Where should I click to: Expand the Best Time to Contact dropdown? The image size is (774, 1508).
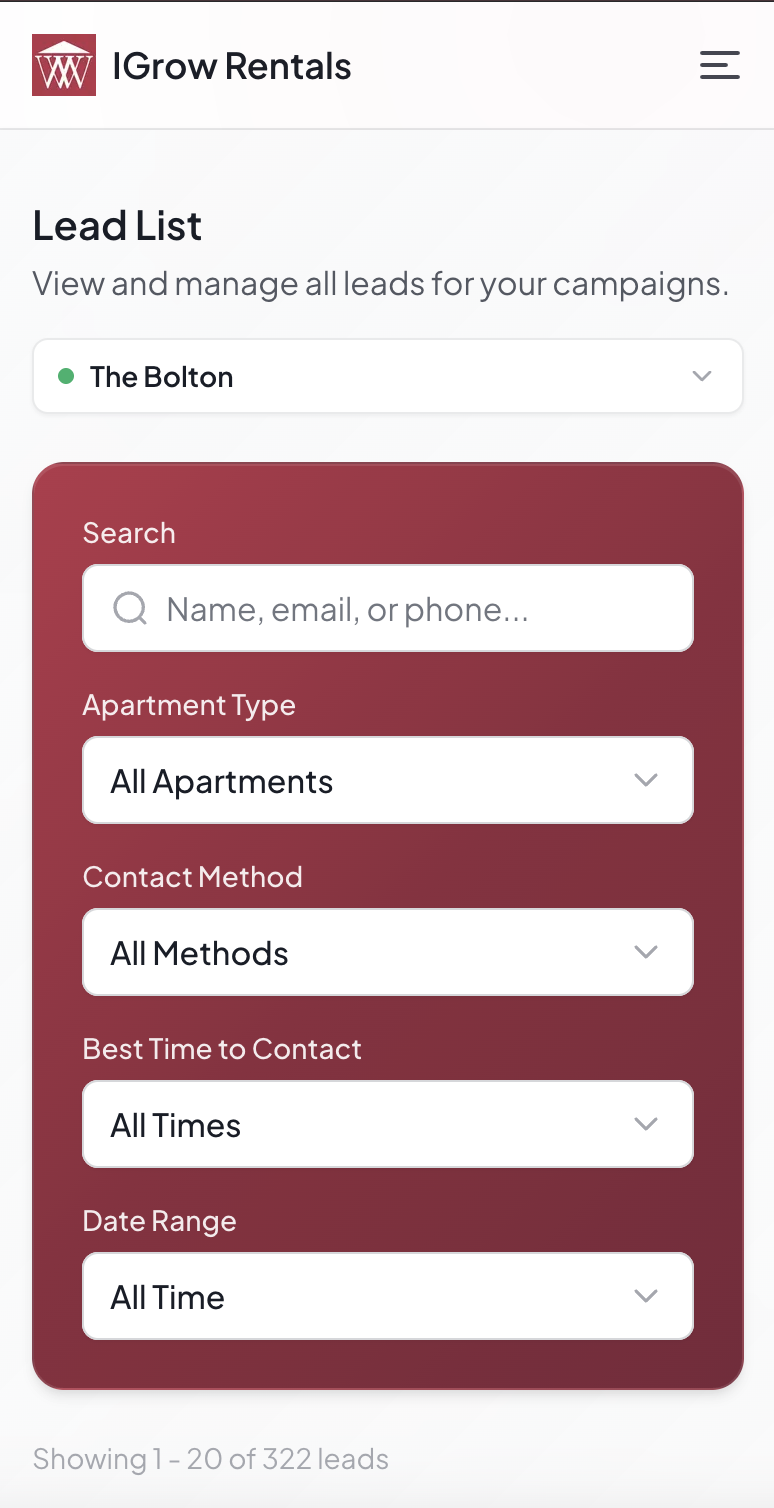point(388,1124)
